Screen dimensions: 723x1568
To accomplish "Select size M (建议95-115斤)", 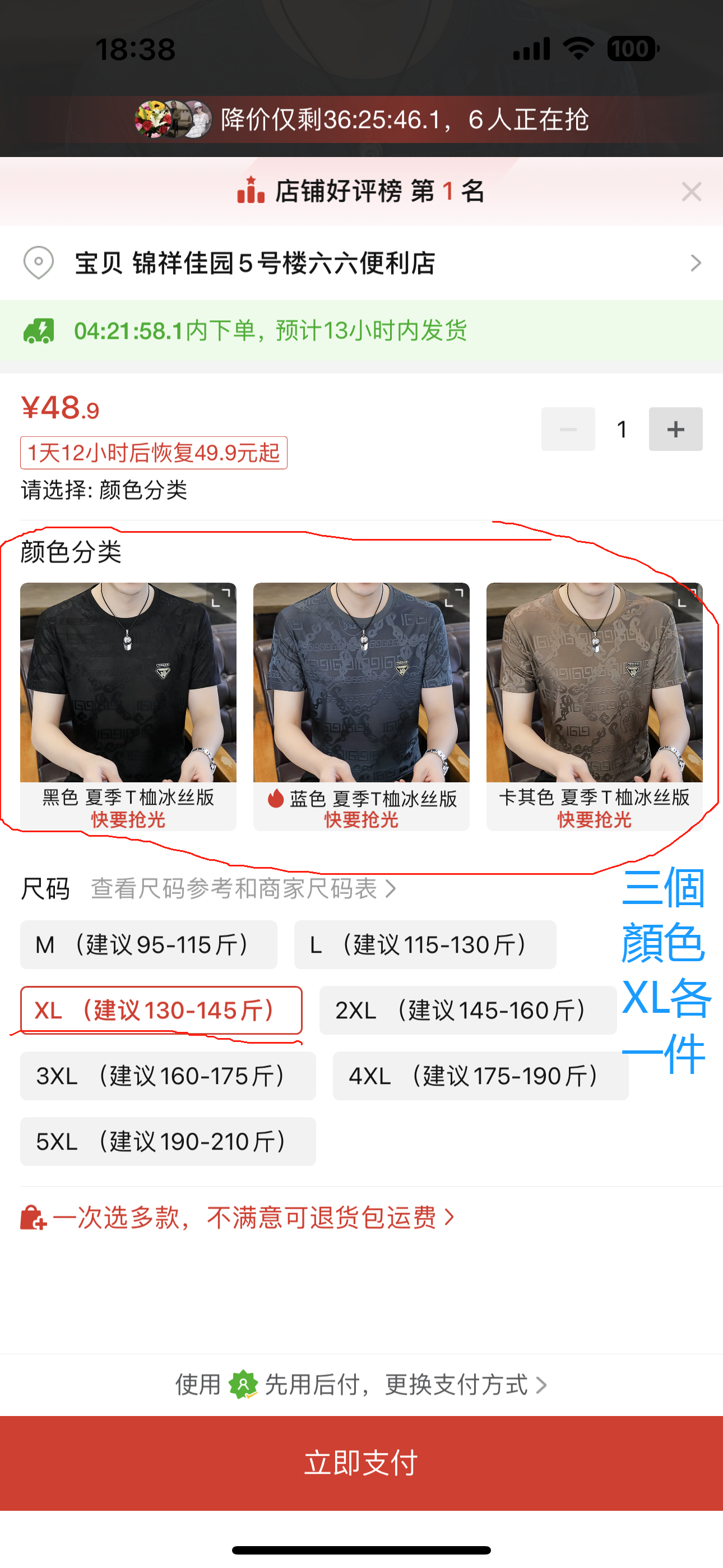I will coord(149,945).
